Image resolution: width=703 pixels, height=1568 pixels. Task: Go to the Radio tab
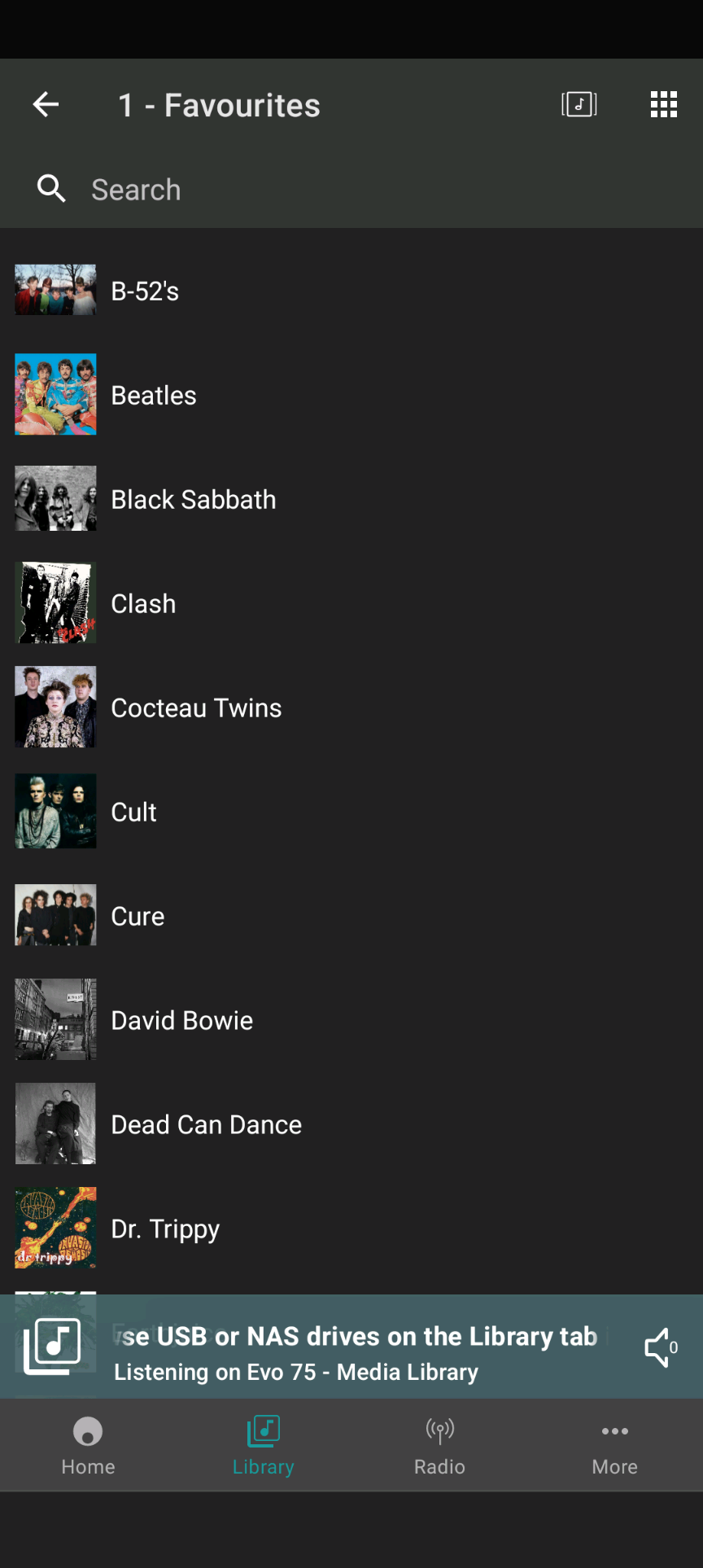pos(439,1446)
